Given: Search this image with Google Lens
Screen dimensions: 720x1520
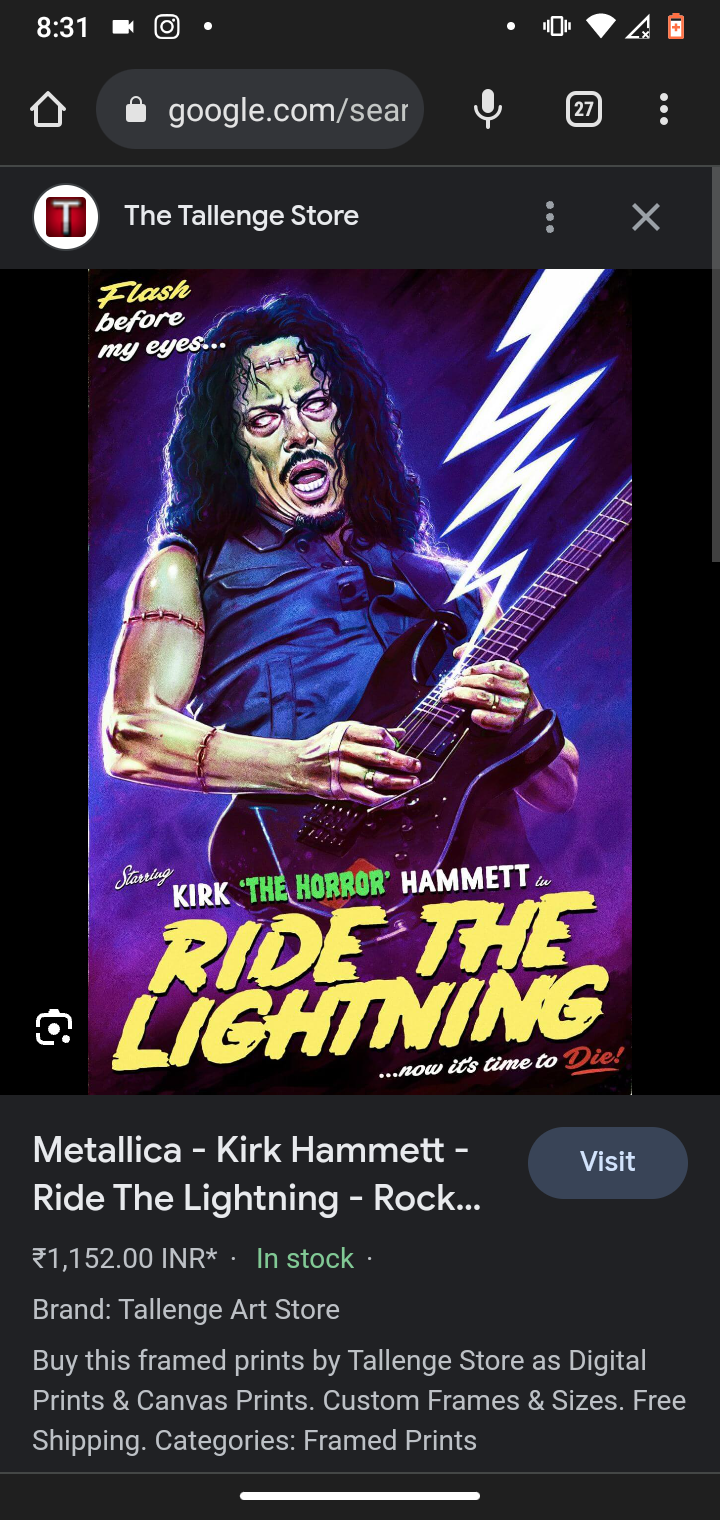Looking at the screenshot, I should coord(54,1027).
